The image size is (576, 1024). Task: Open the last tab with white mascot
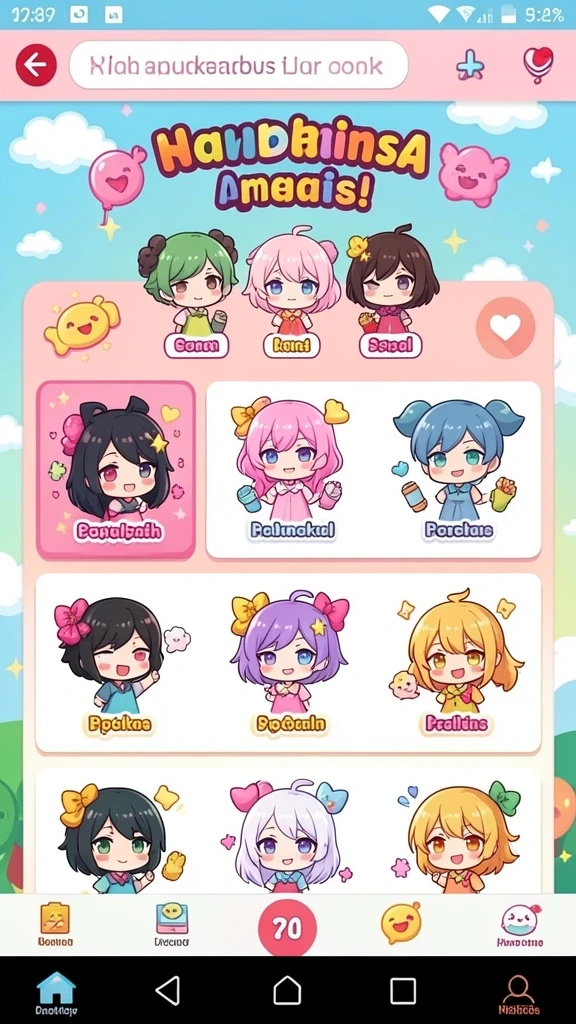coord(520,926)
